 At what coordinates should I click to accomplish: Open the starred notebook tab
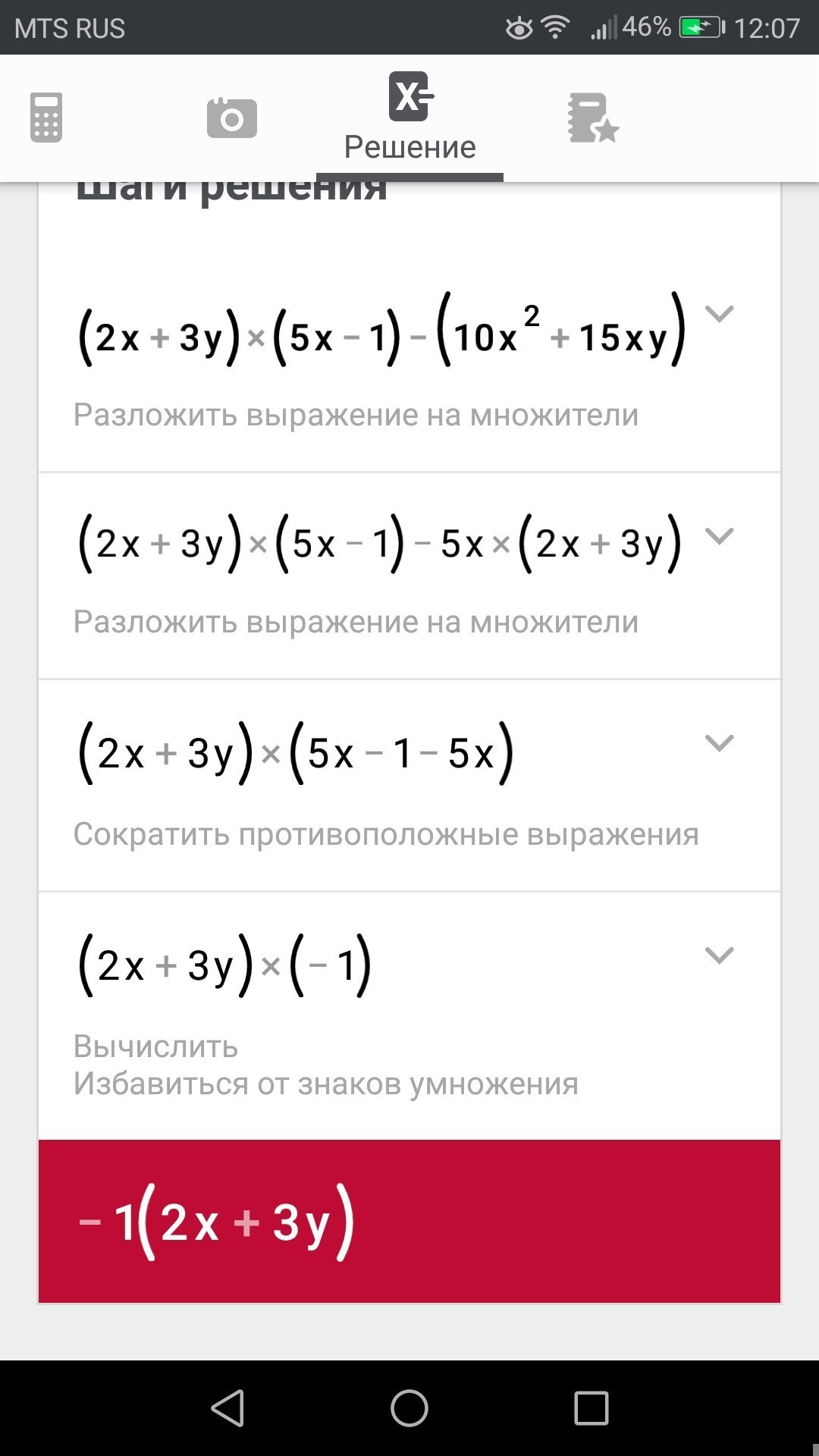[593, 118]
